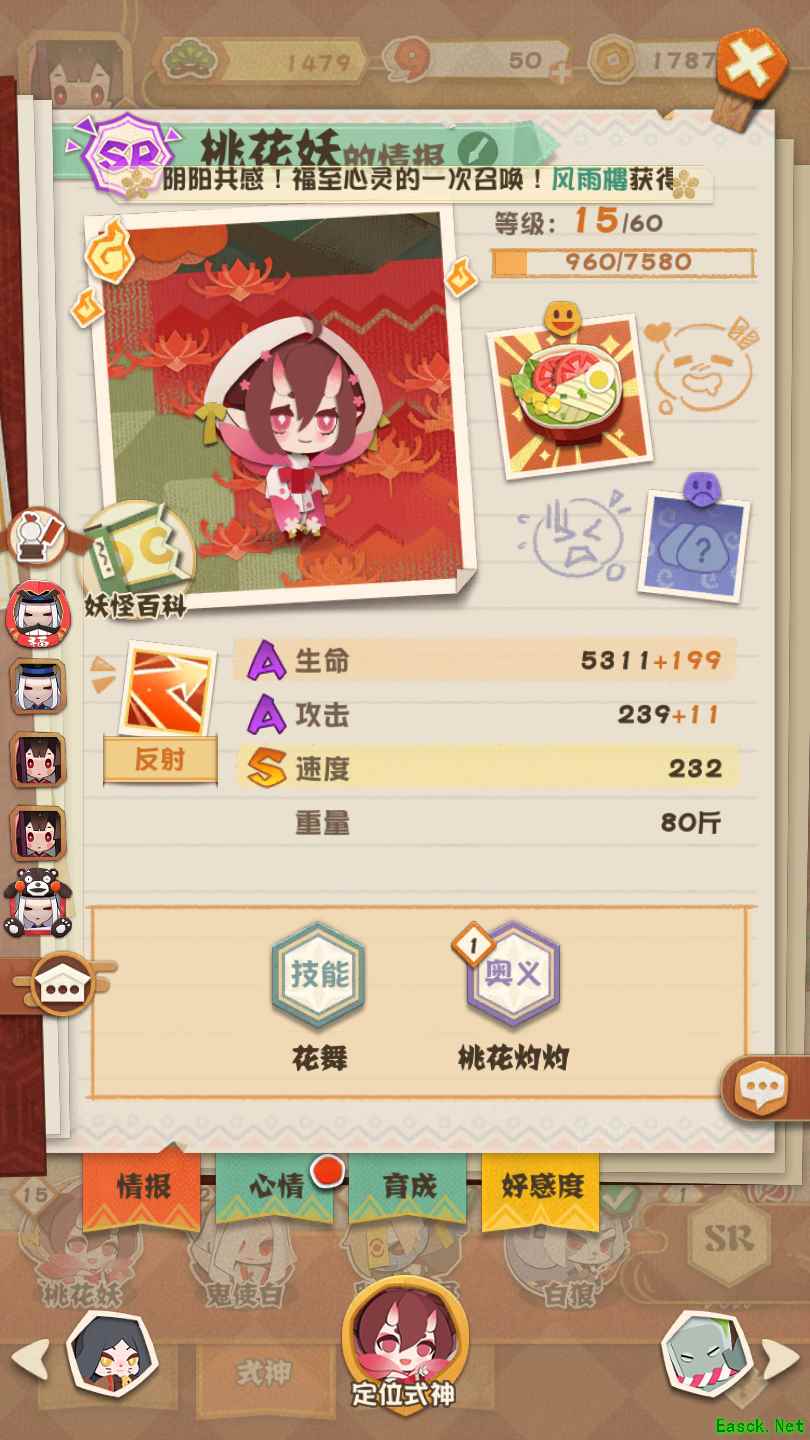Select the bearded red-hat avatar in sidebar
810x1440 pixels.
click(38, 613)
